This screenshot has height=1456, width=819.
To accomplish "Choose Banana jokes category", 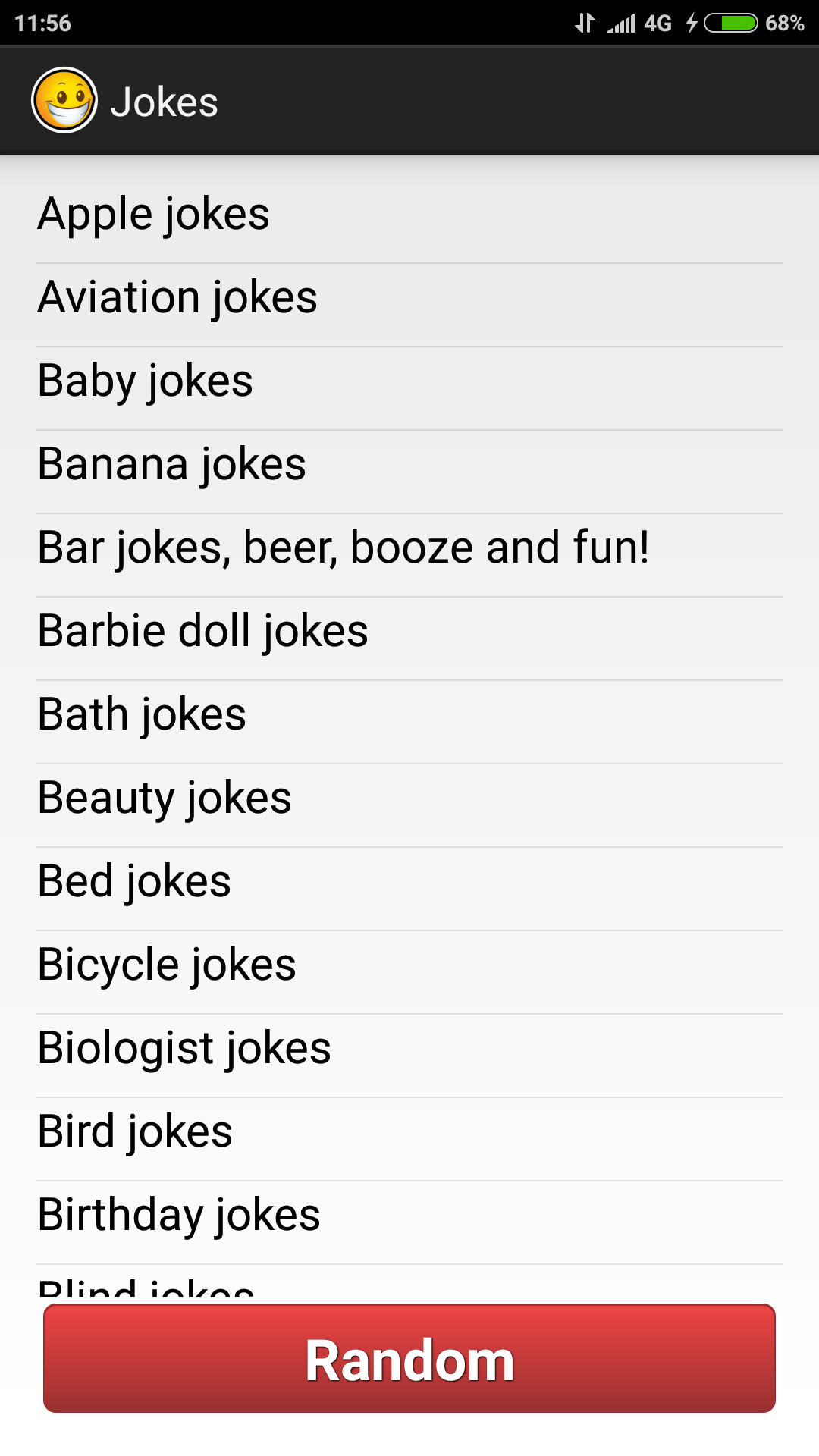I will (x=171, y=463).
